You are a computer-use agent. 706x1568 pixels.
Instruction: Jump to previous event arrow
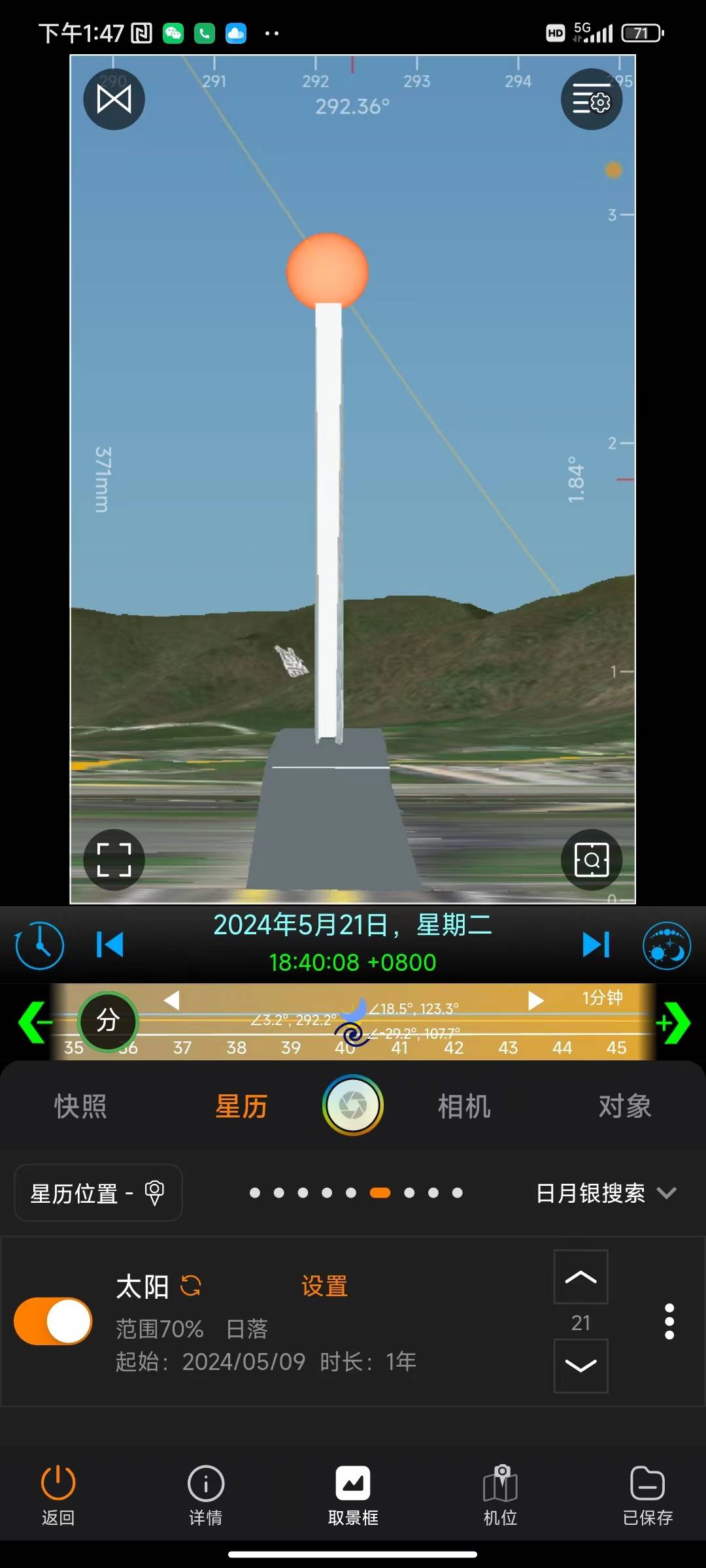(x=110, y=945)
